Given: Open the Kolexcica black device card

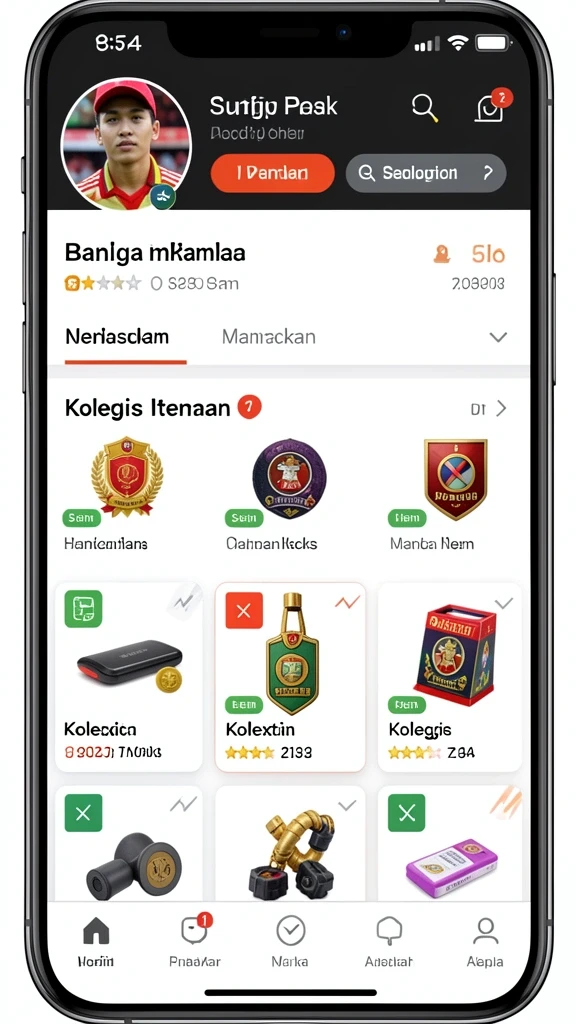Looking at the screenshot, I should click(129, 677).
